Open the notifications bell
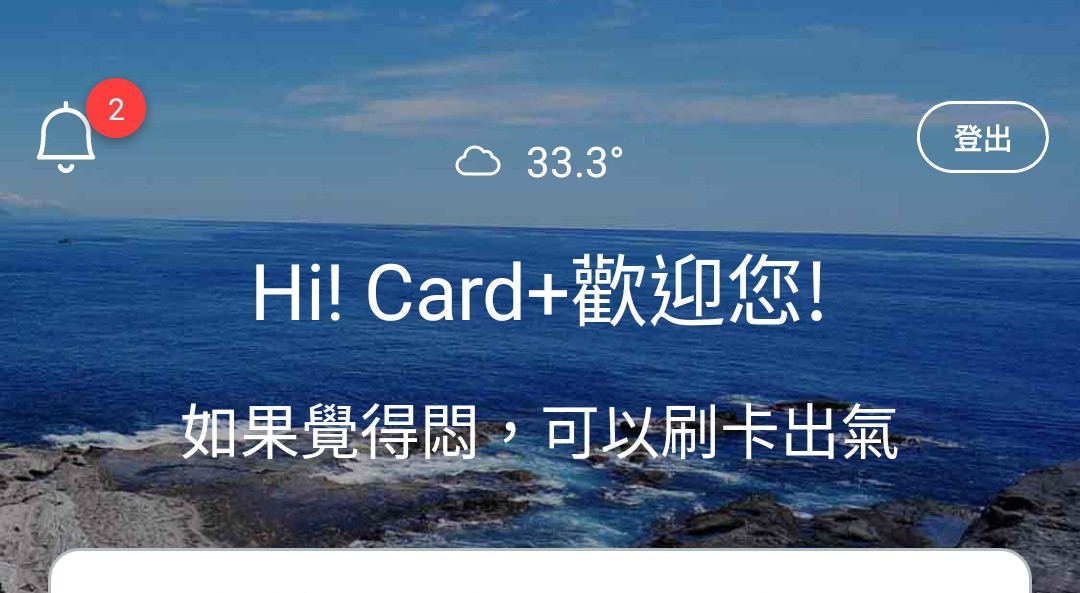The image size is (1080, 593). (x=67, y=137)
